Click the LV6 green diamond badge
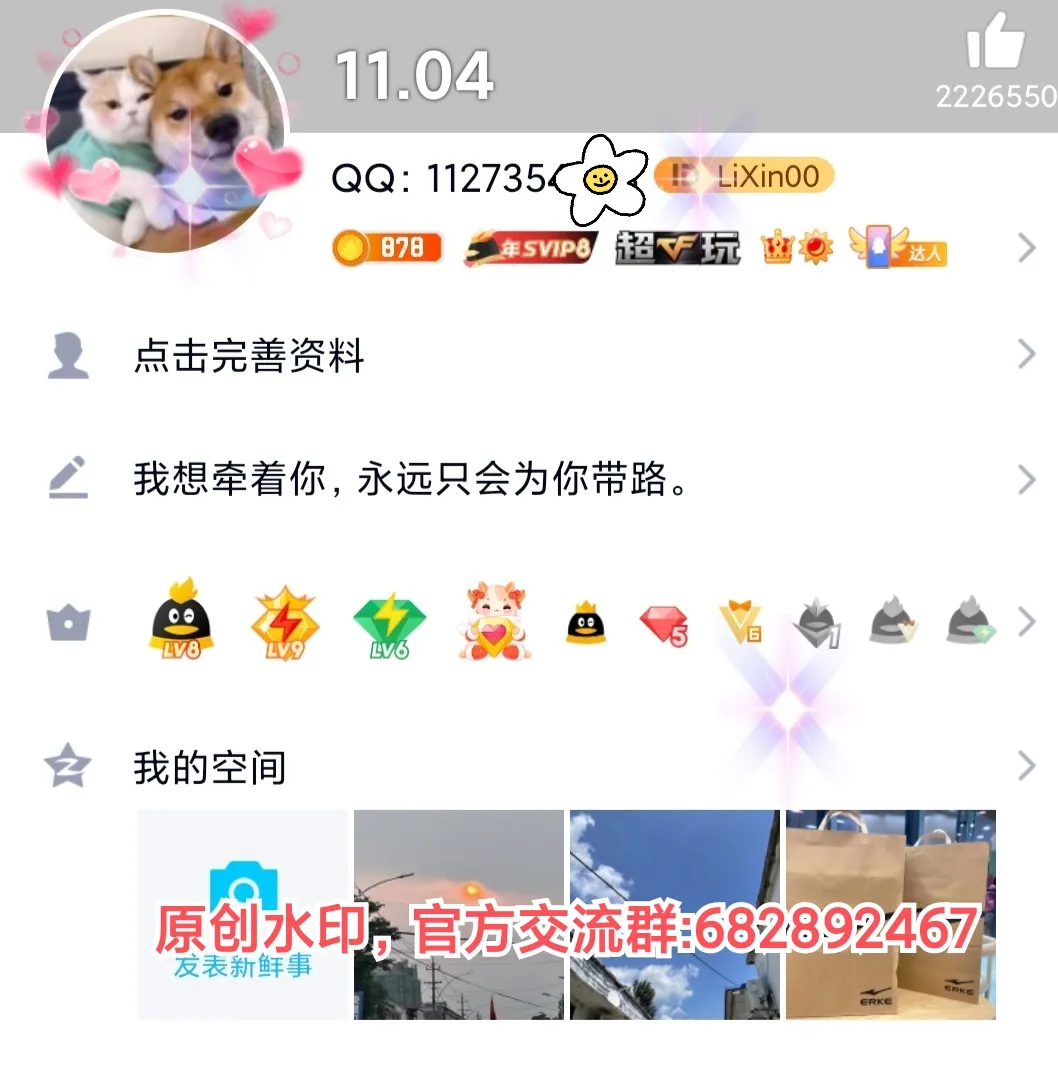Image resolution: width=1058 pixels, height=1078 pixels. (x=388, y=622)
